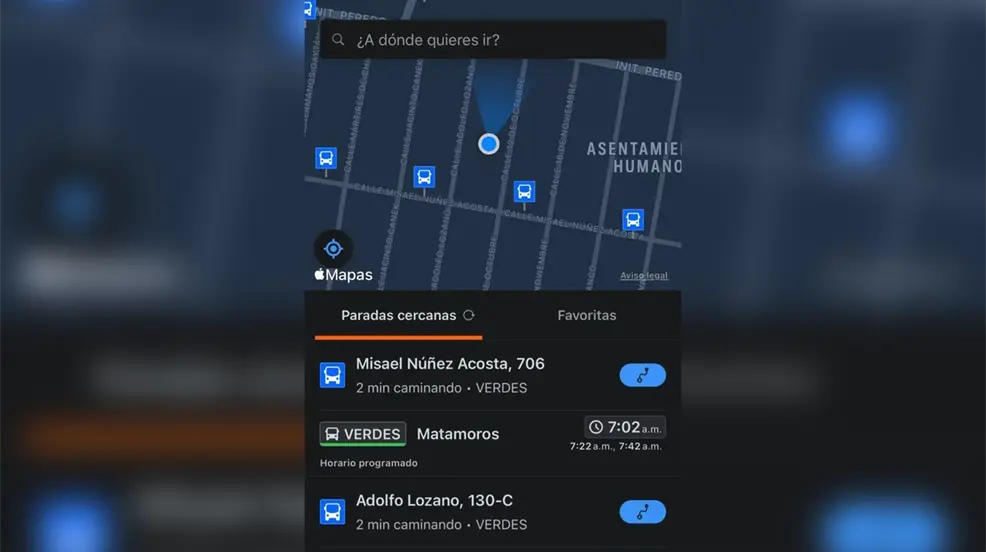This screenshot has height=552, width=986.
Task: Open the Misael Núñez Acosta, 706 stop
Action: click(450, 374)
